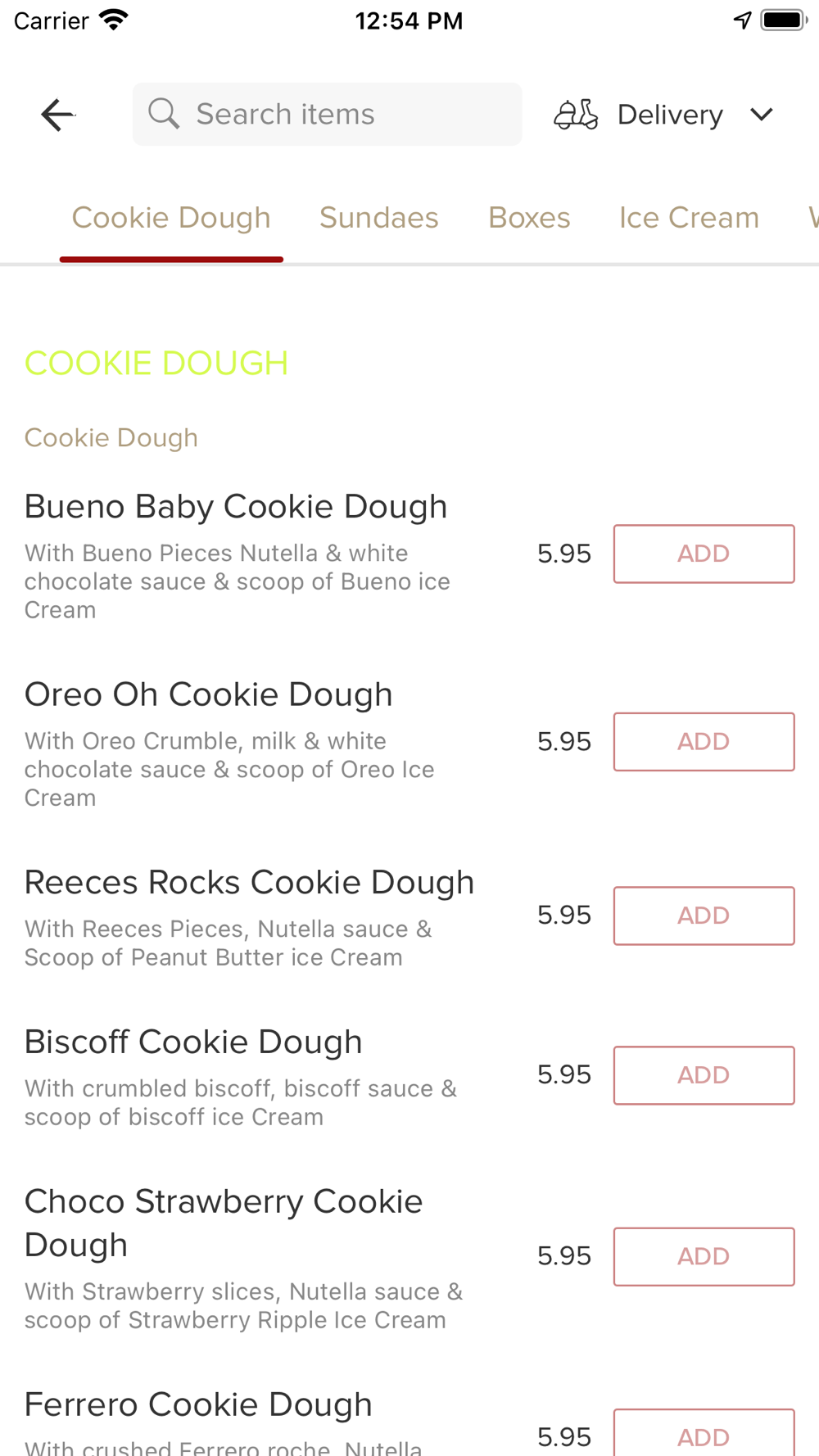Open the Delivery dropdown
The width and height of the screenshot is (819, 1456).
point(664,115)
